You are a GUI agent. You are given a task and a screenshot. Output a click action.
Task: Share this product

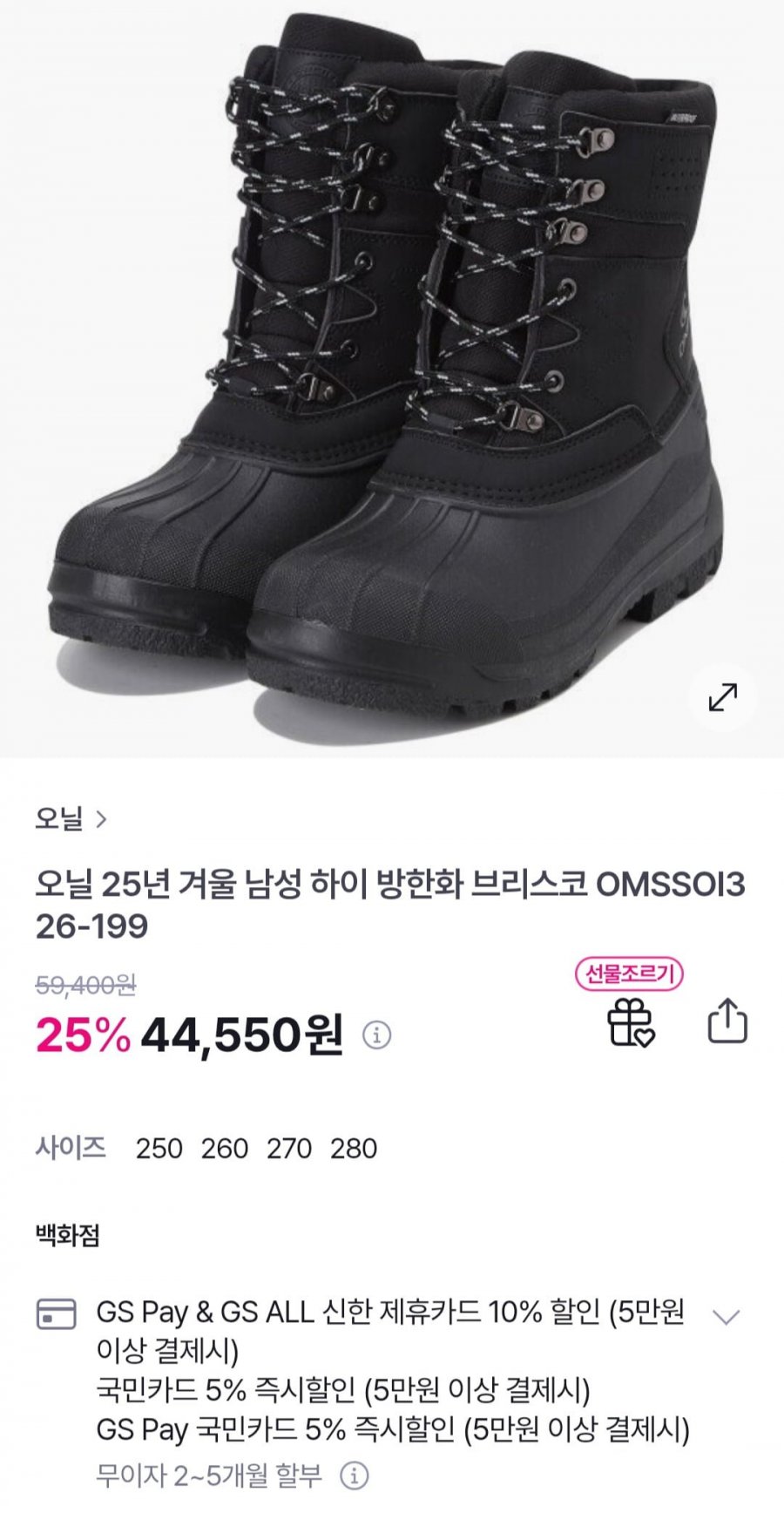pos(727,1021)
